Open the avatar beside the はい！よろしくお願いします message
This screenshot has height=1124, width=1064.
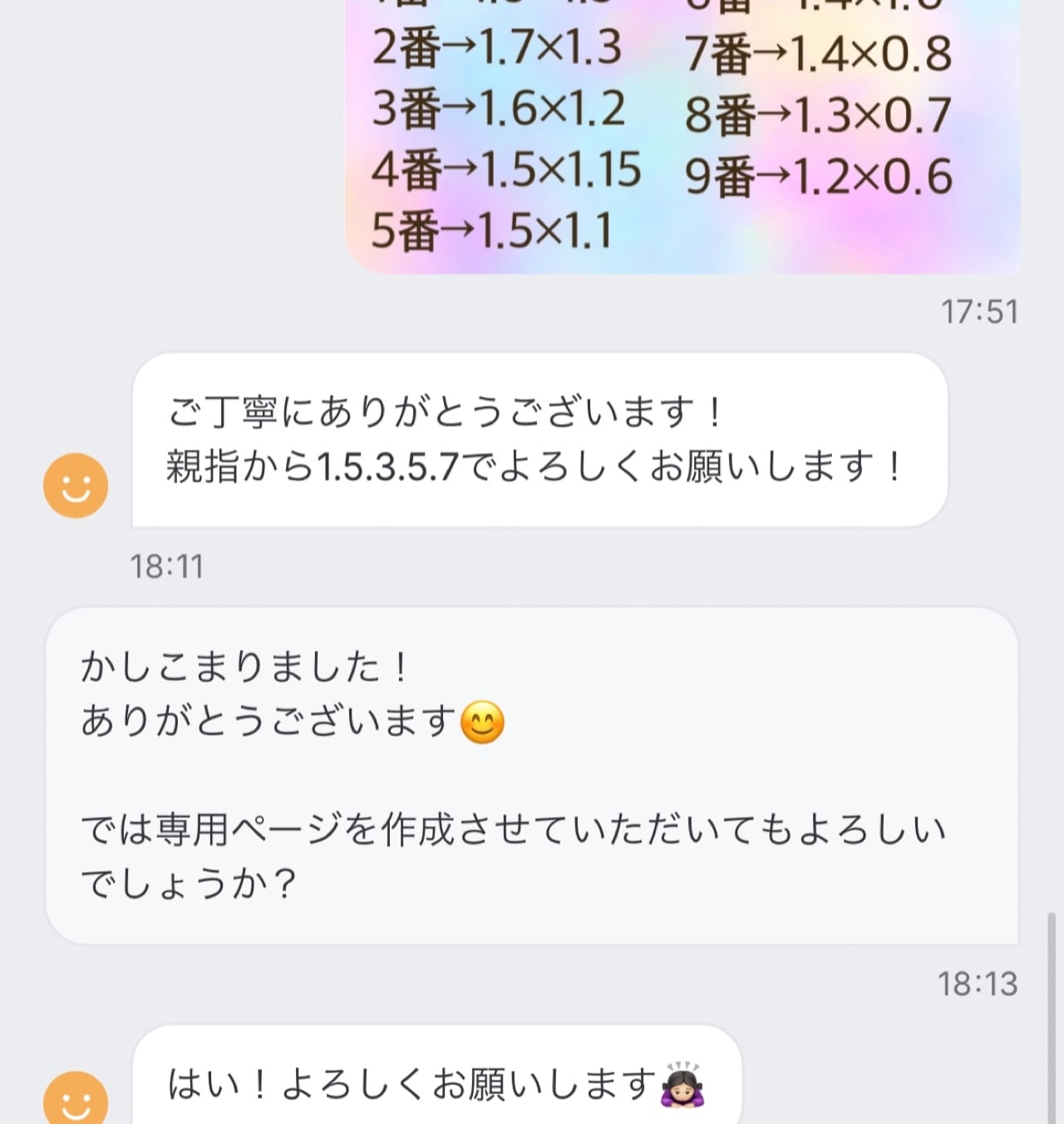(76, 1097)
